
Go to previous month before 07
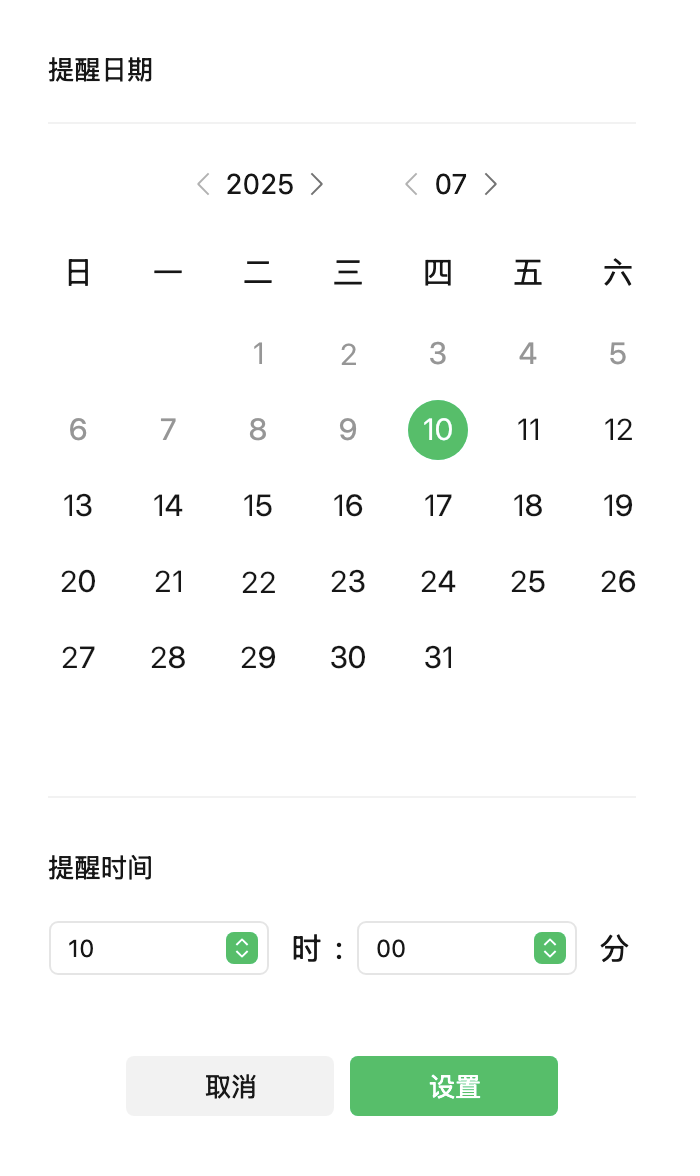(x=410, y=184)
